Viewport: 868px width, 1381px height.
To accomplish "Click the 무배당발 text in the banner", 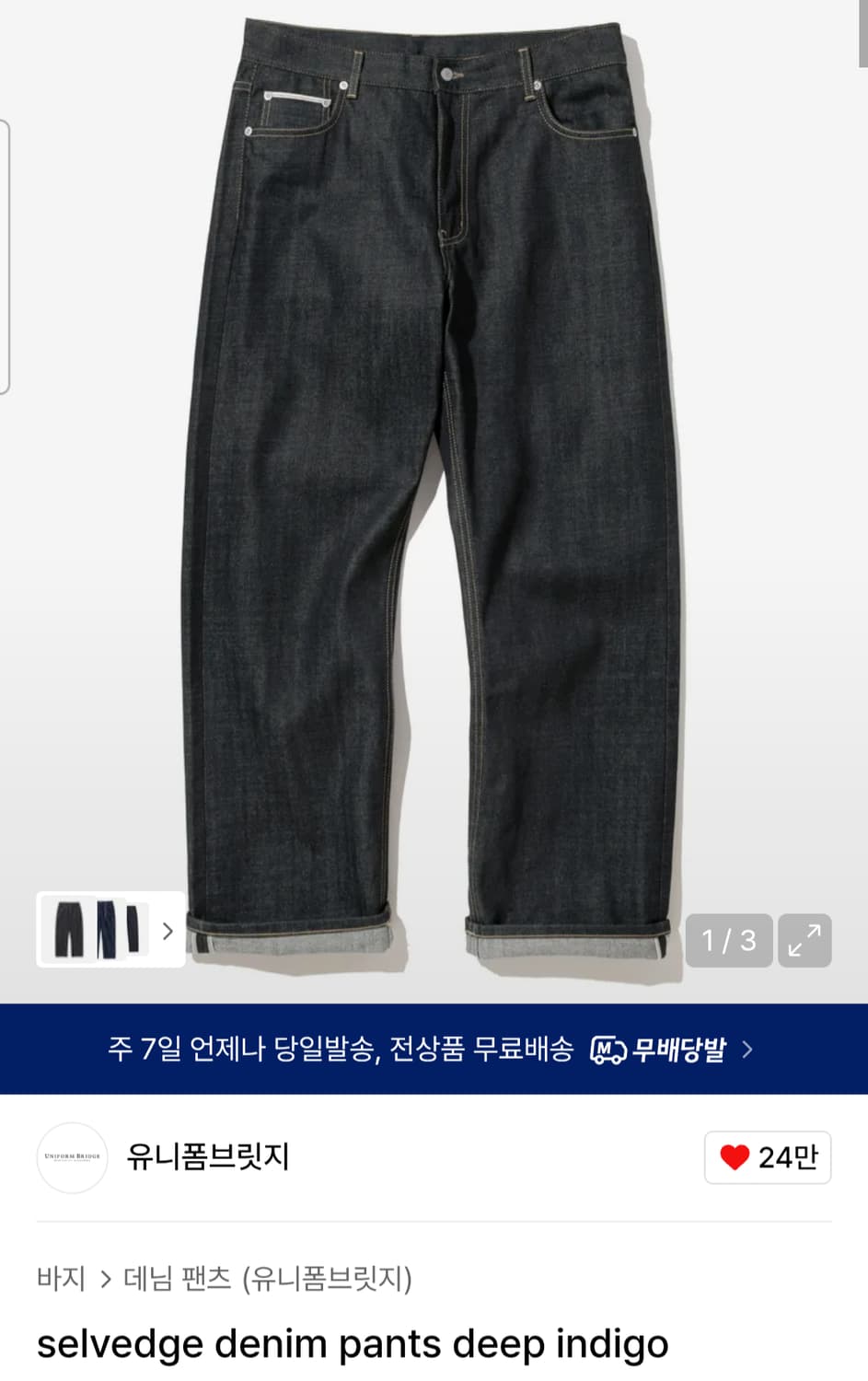I will [x=683, y=1049].
